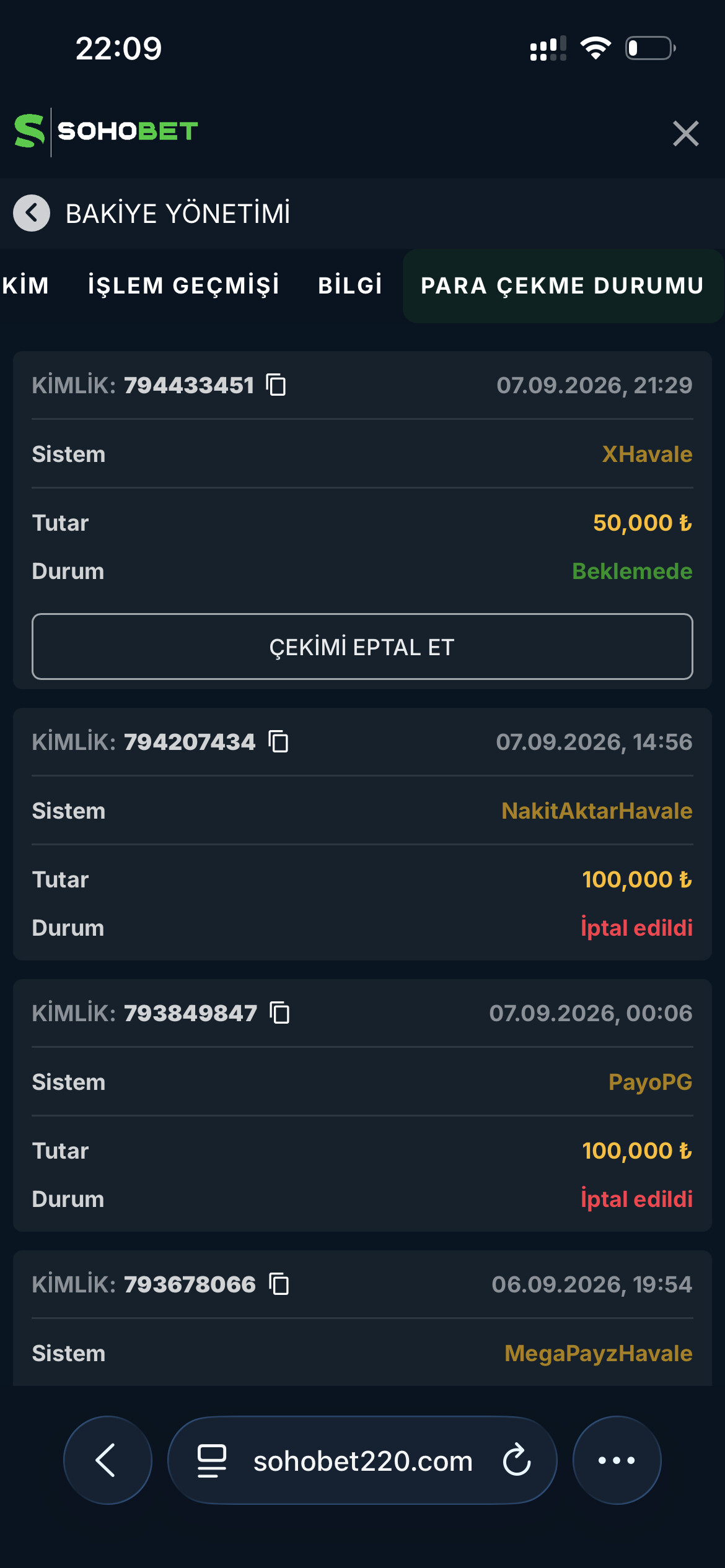Tap the browser back arrow
Screen dimensions: 725x1568
pyautogui.click(x=107, y=1460)
